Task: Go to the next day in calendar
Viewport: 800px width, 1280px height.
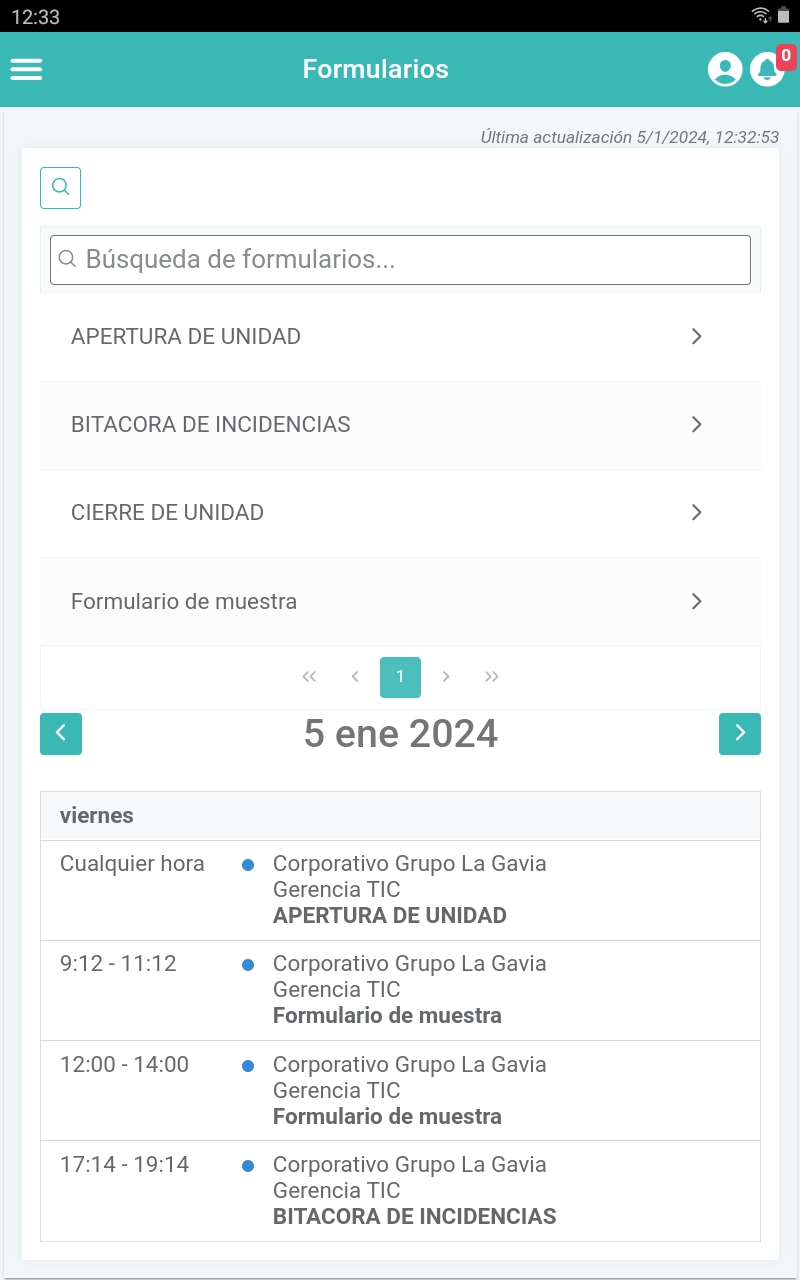Action: (739, 733)
